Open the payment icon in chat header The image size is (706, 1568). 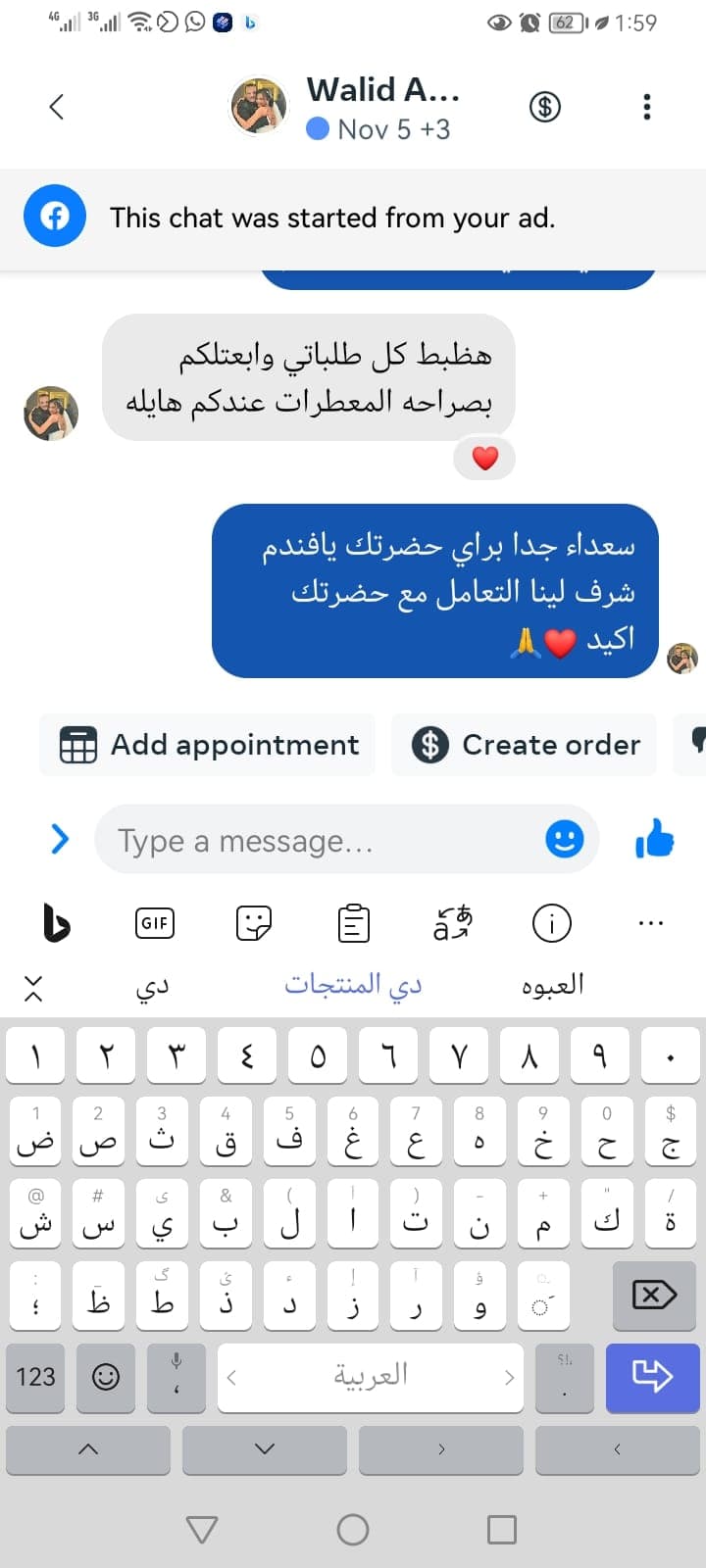pyautogui.click(x=546, y=107)
